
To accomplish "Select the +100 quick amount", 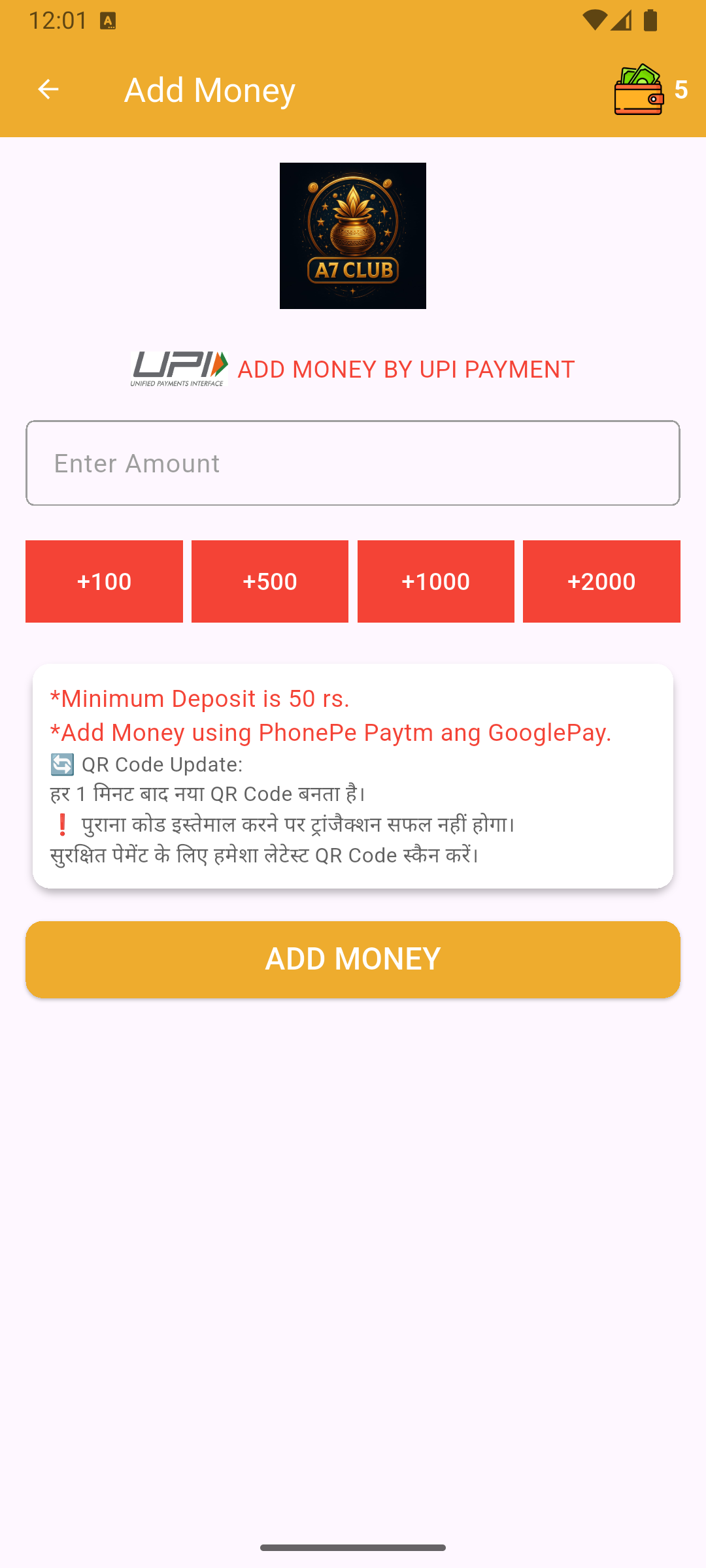I will click(104, 581).
